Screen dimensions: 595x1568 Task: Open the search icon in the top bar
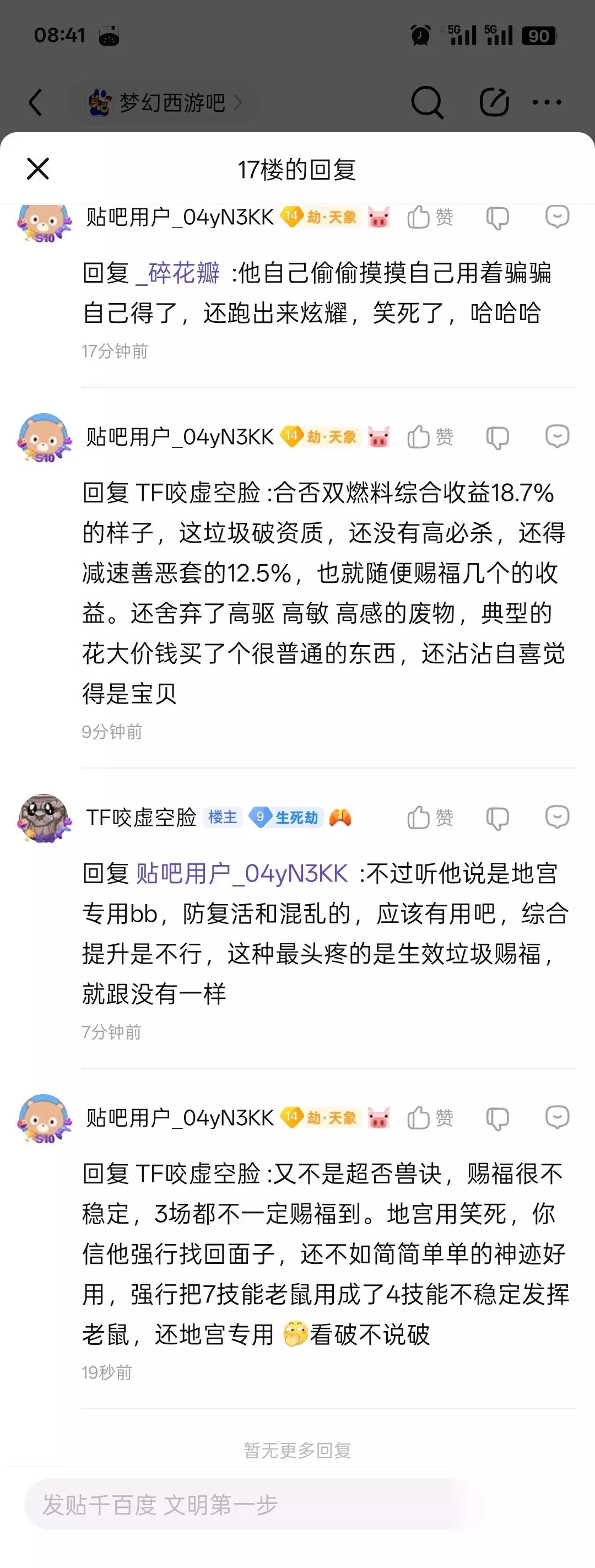click(427, 102)
